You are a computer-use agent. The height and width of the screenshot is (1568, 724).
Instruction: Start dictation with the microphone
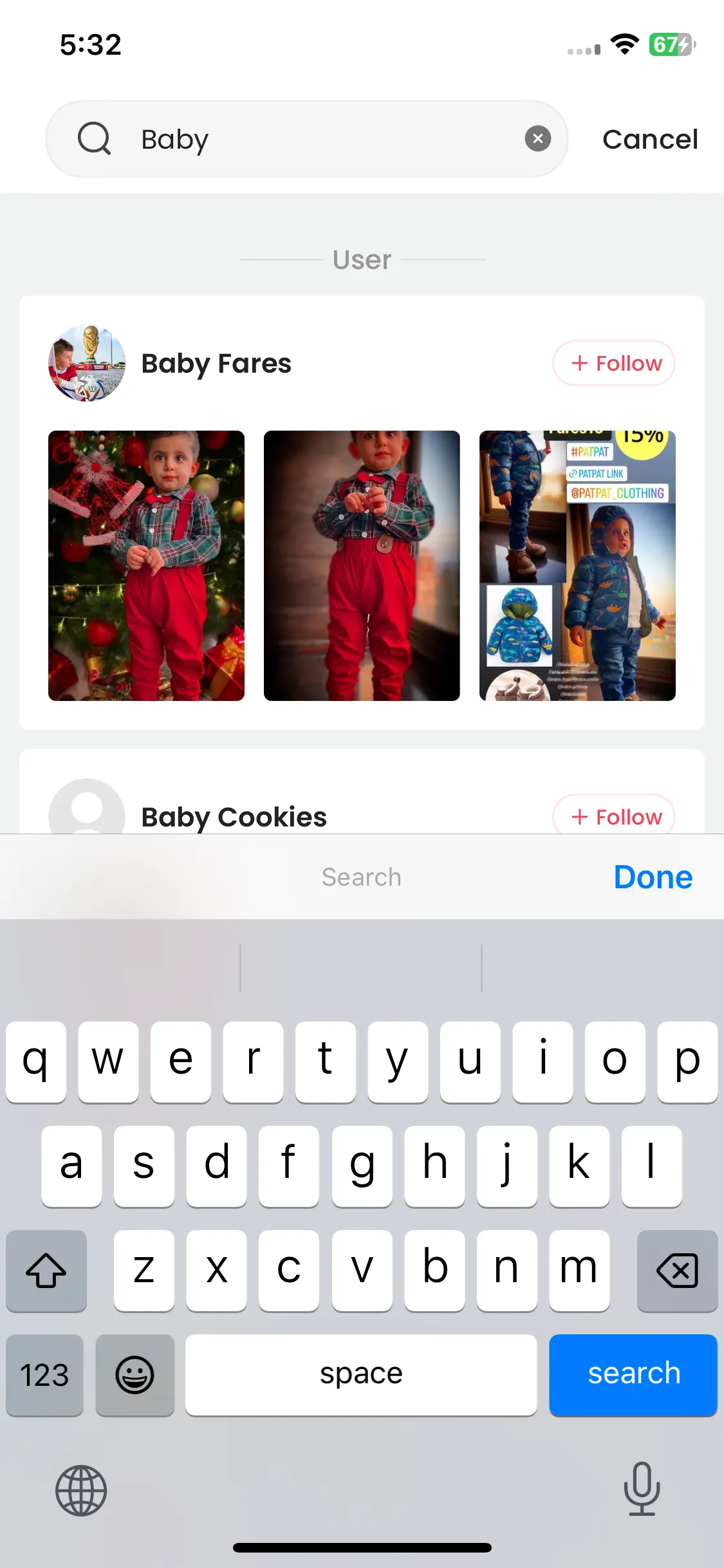(642, 1489)
